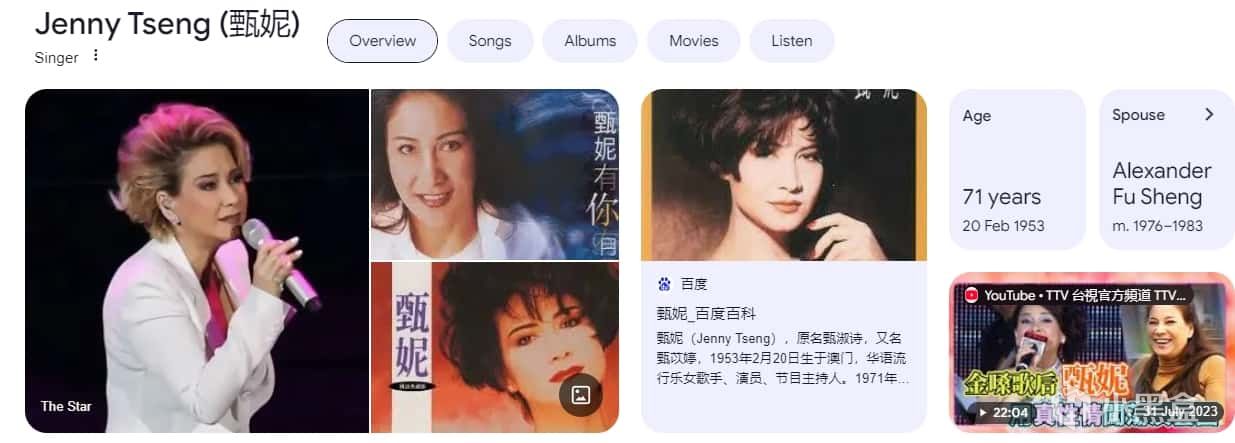
Task: Select the Overview chip
Action: tap(382, 41)
